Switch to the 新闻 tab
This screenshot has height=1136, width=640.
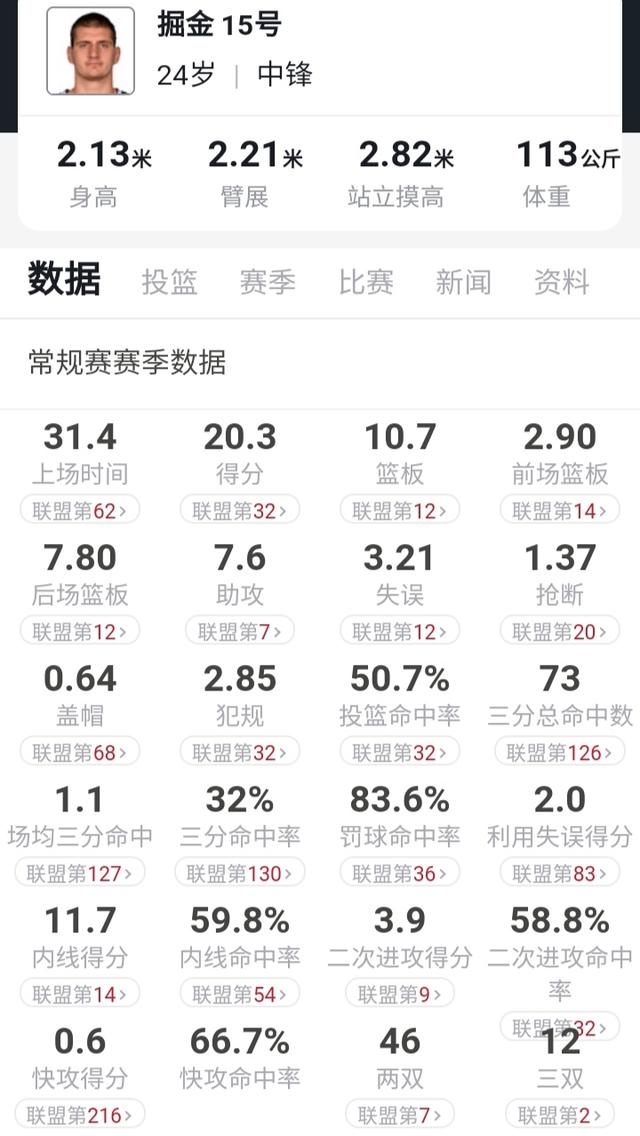tap(463, 281)
